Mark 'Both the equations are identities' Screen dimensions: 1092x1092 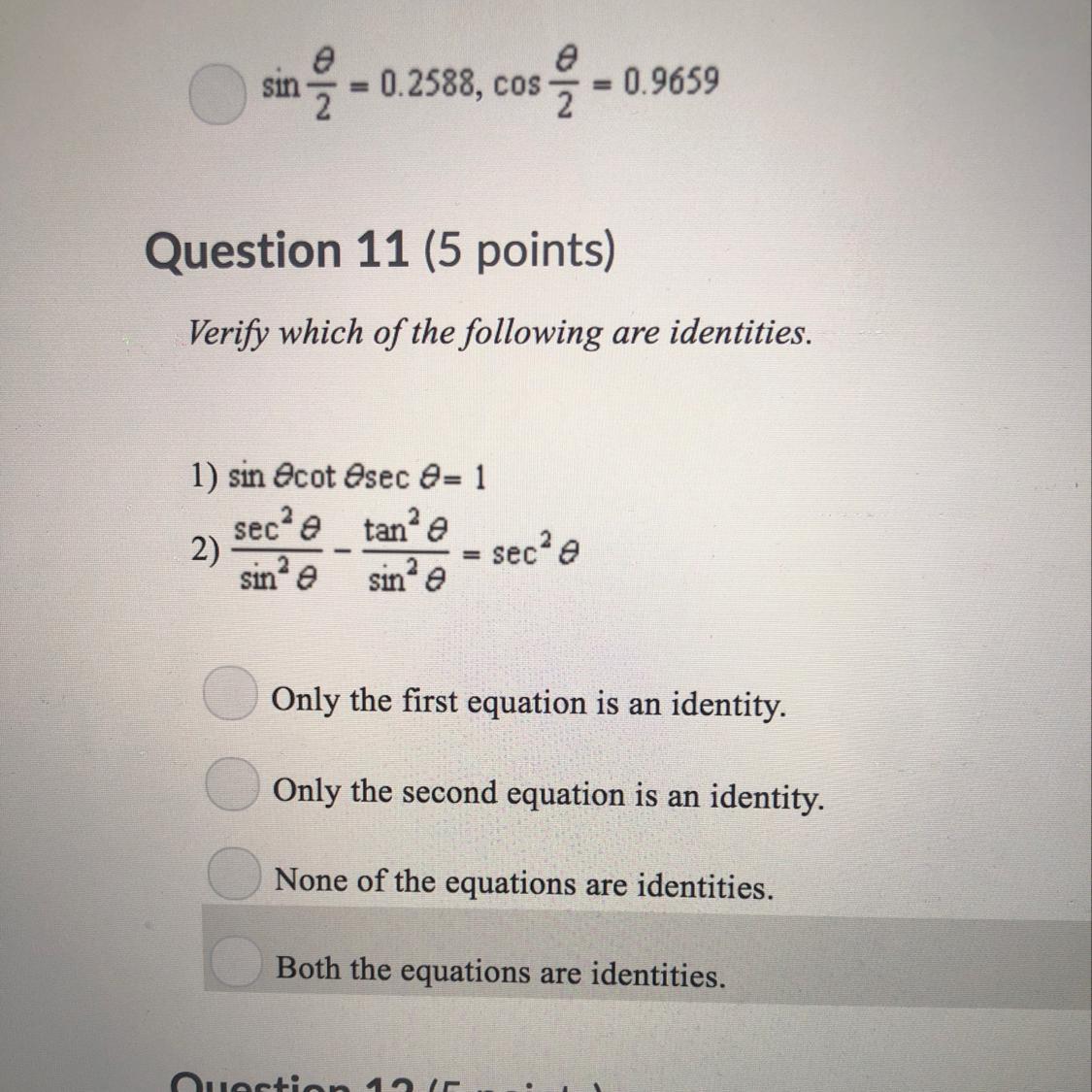pyautogui.click(x=236, y=961)
